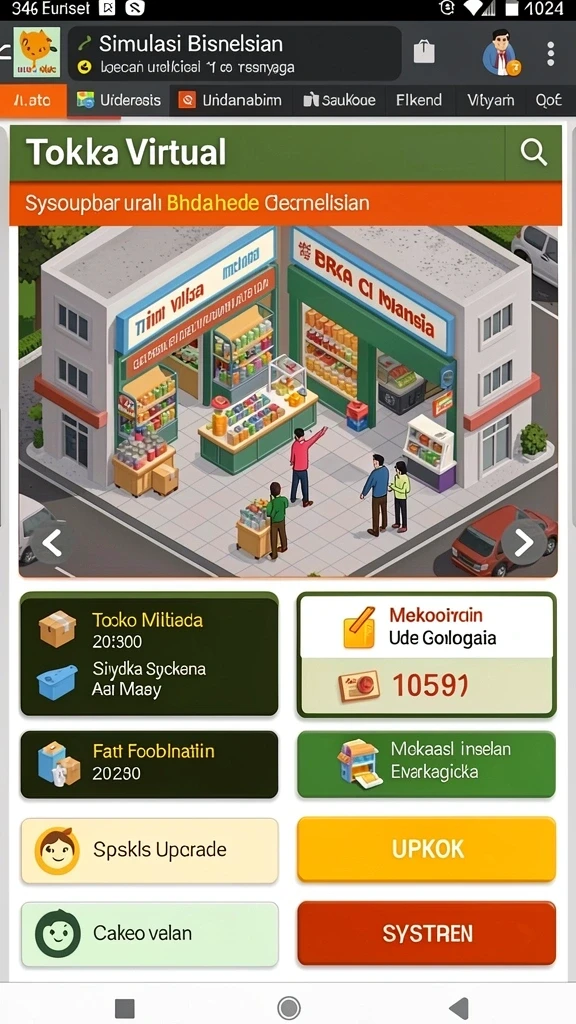The image size is (576, 1024).
Task: Tap the yellow UPKOK button
Action: tap(426, 849)
